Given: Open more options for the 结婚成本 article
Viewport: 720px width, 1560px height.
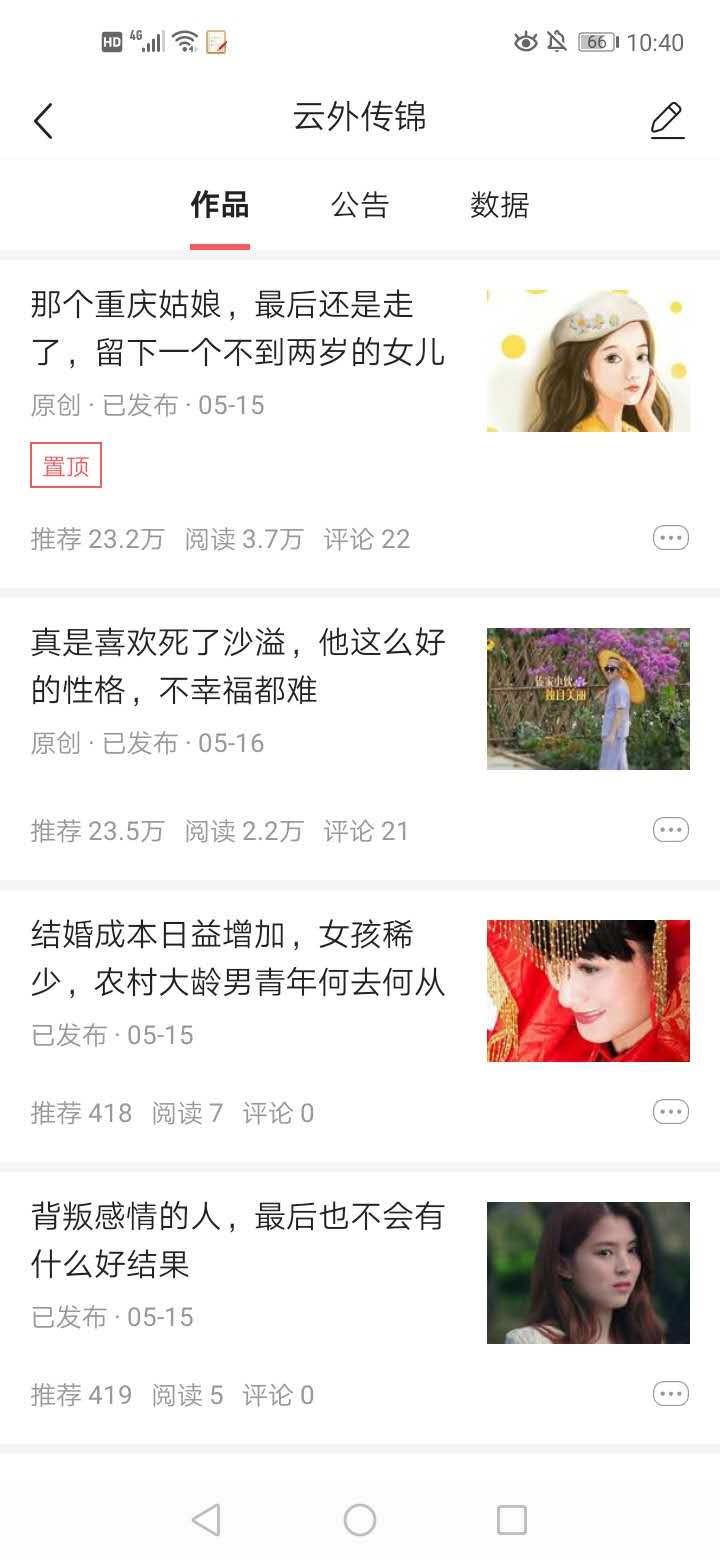Looking at the screenshot, I should [x=671, y=1111].
